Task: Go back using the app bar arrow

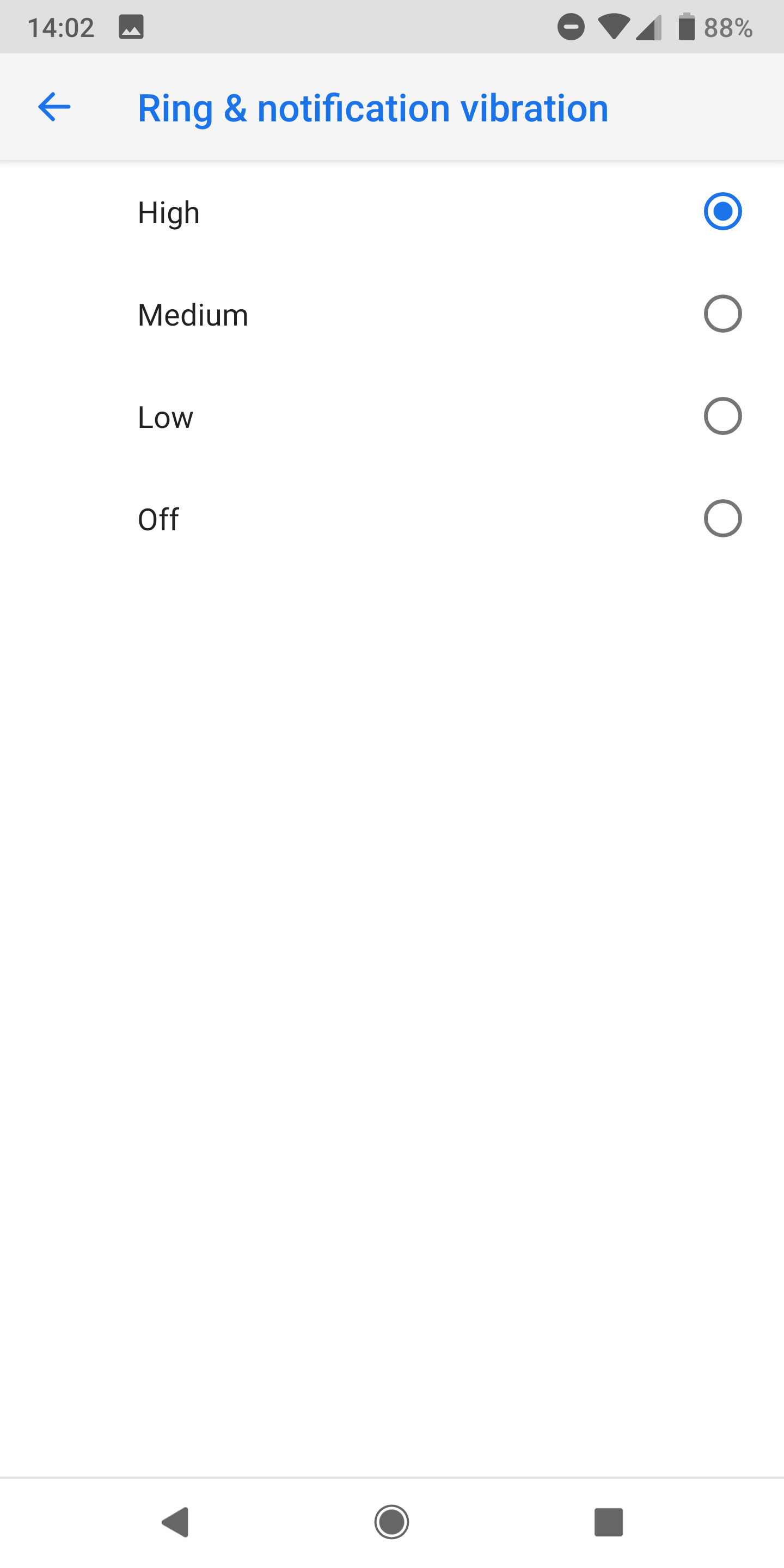Action: [x=54, y=107]
